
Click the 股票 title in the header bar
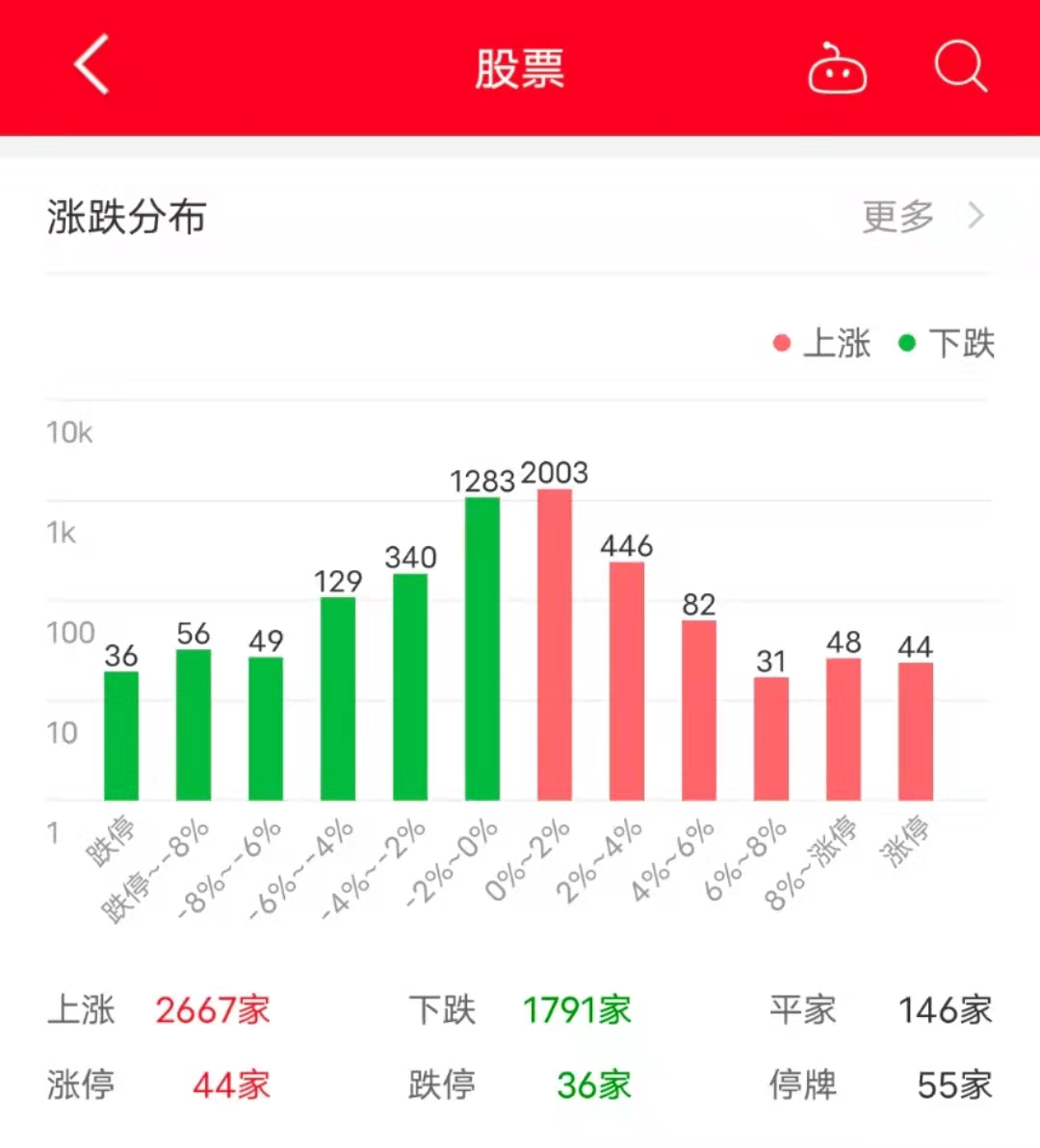click(520, 69)
